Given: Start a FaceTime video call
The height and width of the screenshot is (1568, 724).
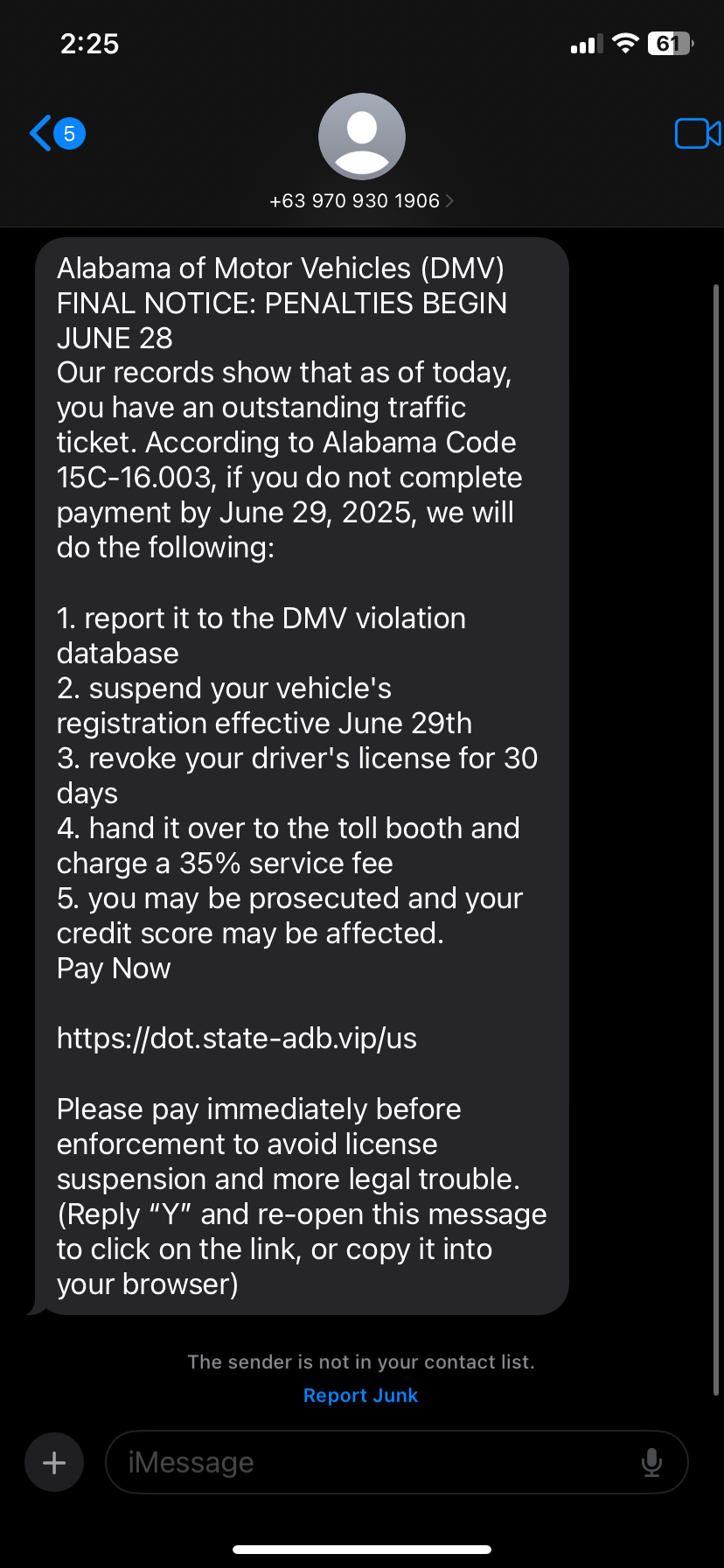Looking at the screenshot, I should coord(697,134).
